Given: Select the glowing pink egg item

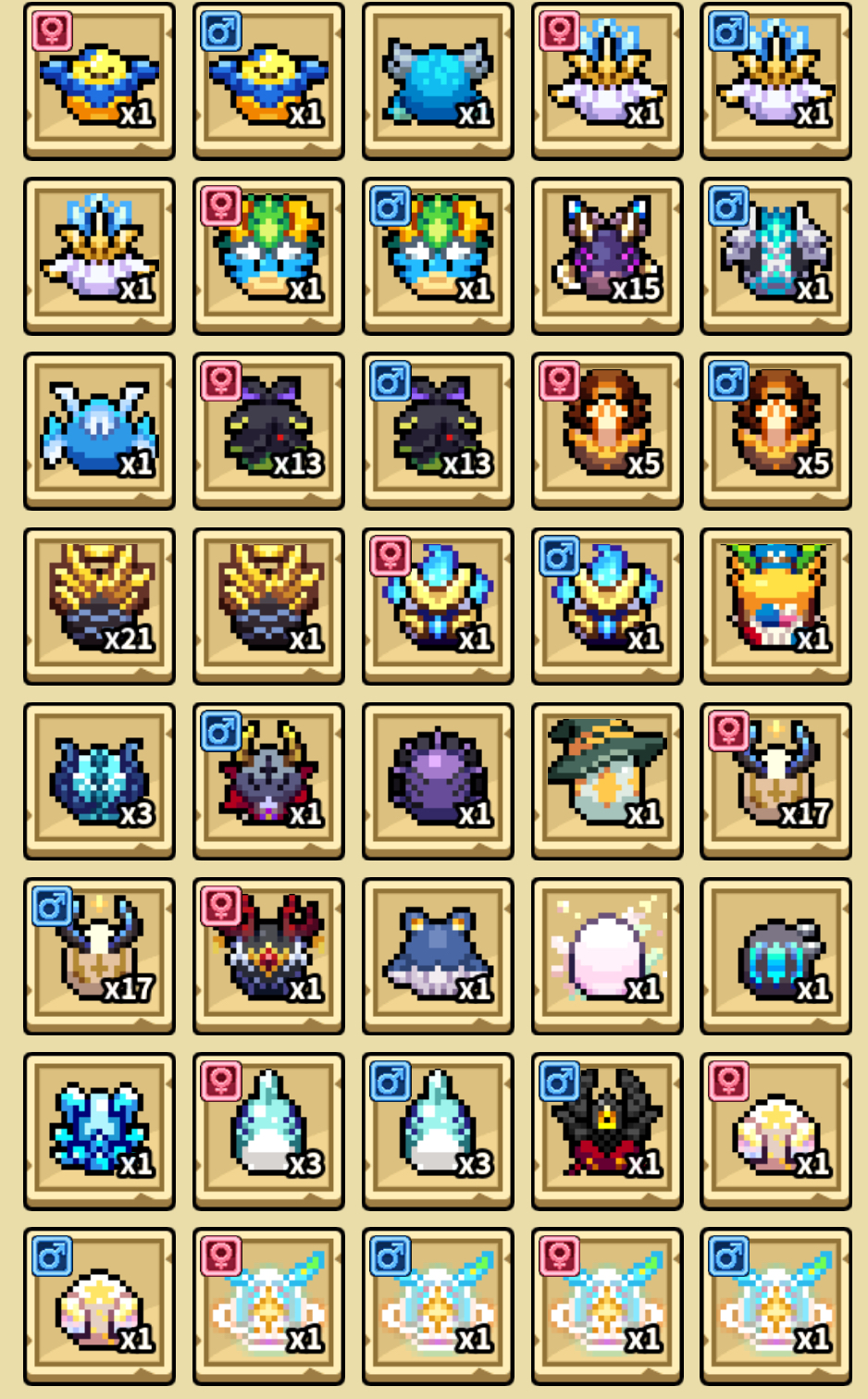Looking at the screenshot, I should pyautogui.click(x=606, y=956).
